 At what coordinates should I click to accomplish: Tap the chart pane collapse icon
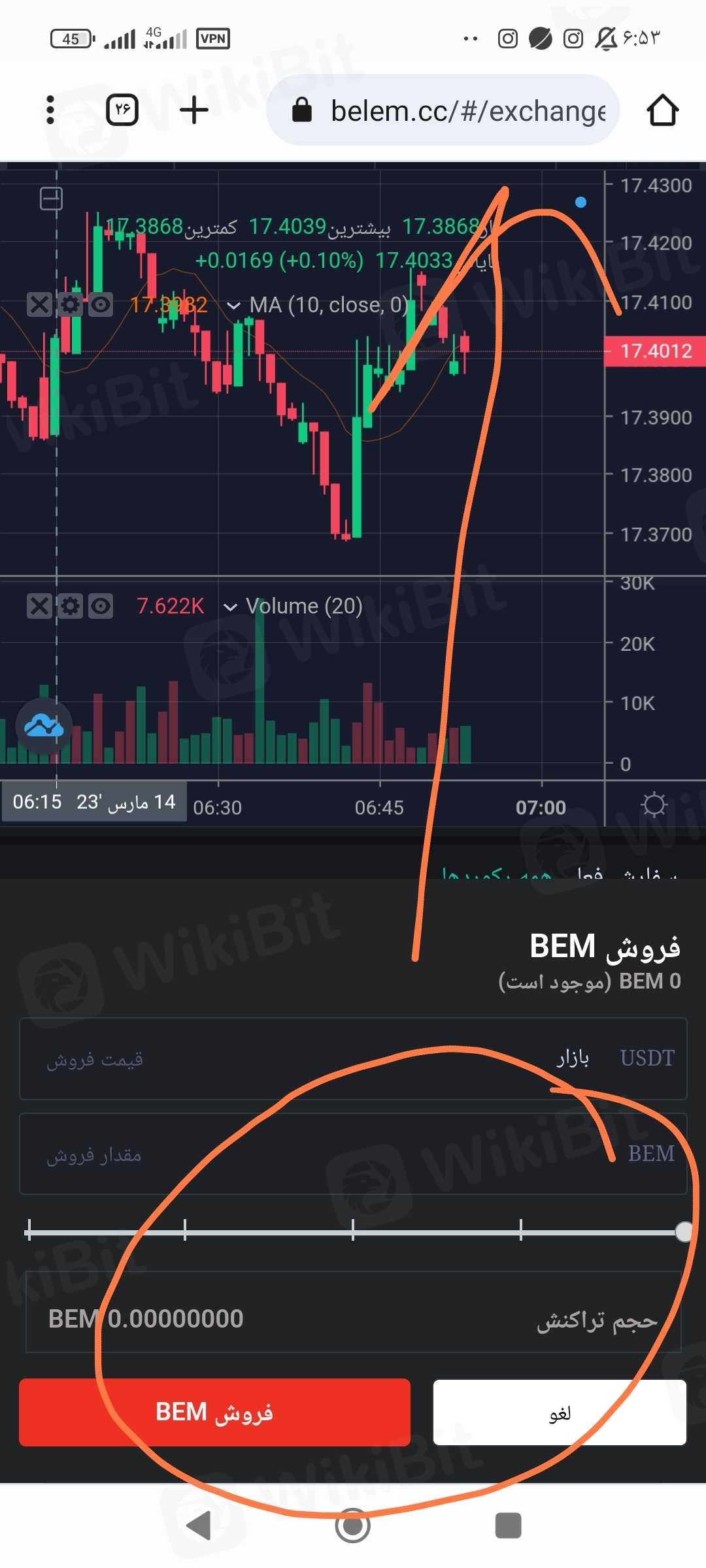pyautogui.click(x=51, y=198)
